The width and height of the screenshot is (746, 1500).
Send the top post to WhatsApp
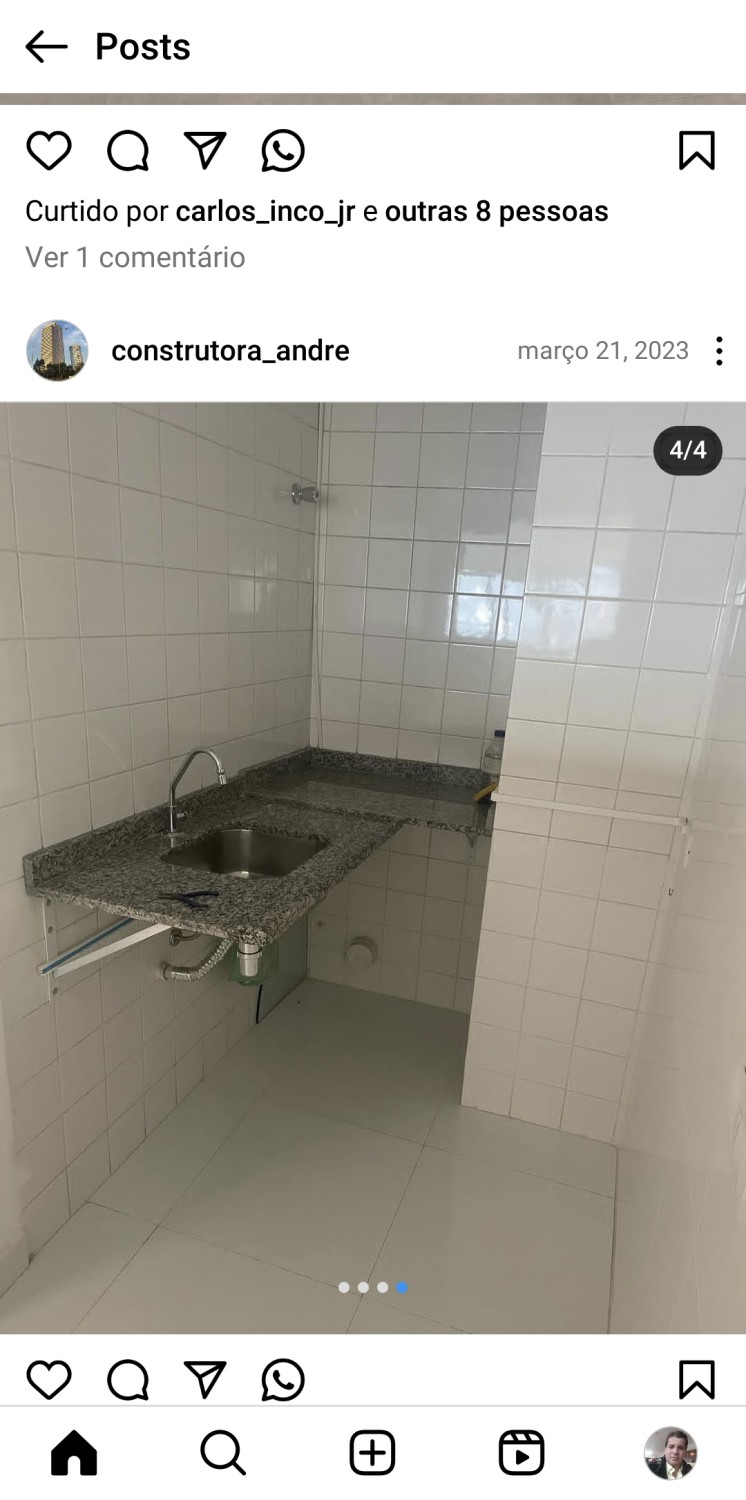click(283, 151)
